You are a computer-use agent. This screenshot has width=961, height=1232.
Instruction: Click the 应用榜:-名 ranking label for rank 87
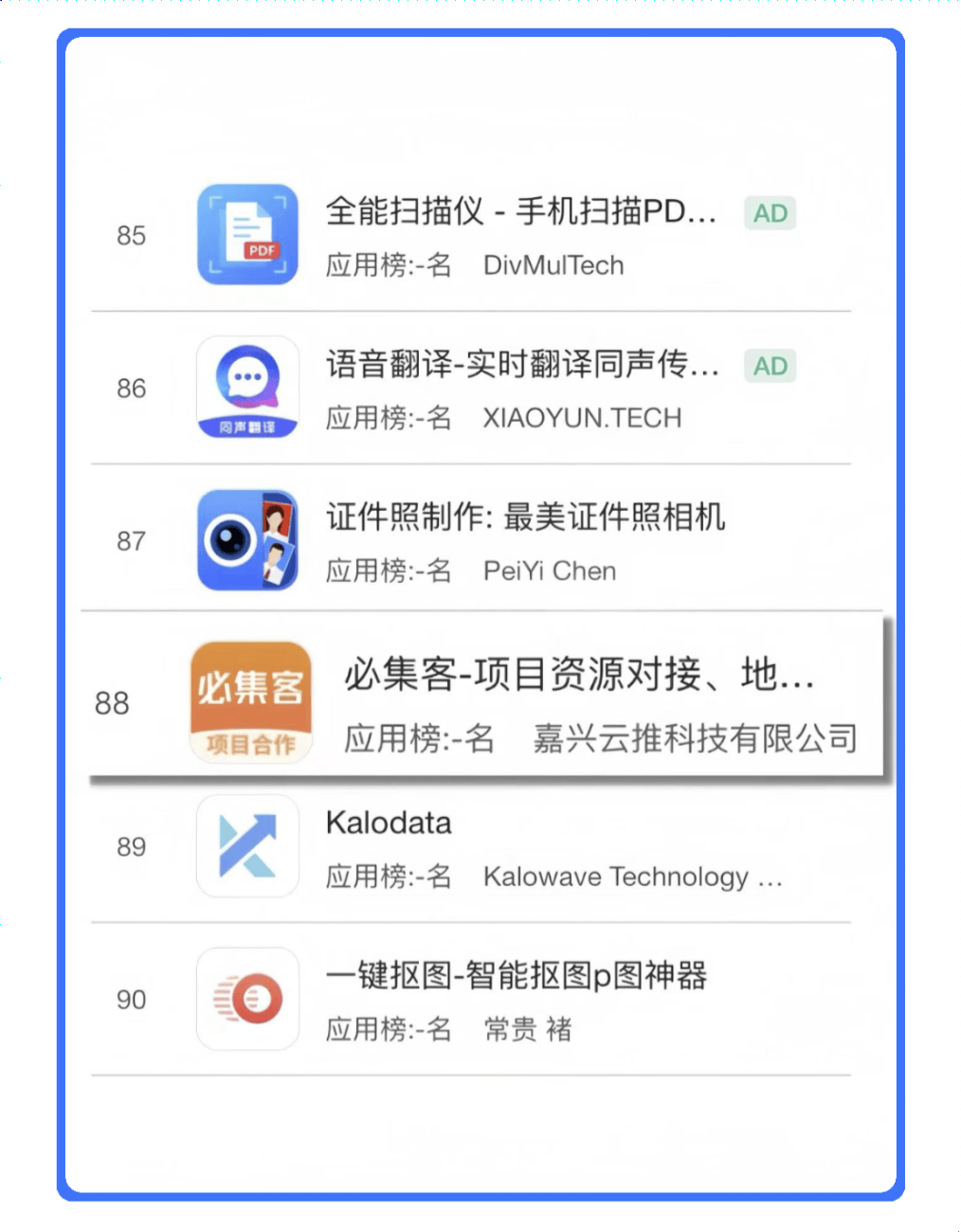tap(389, 571)
